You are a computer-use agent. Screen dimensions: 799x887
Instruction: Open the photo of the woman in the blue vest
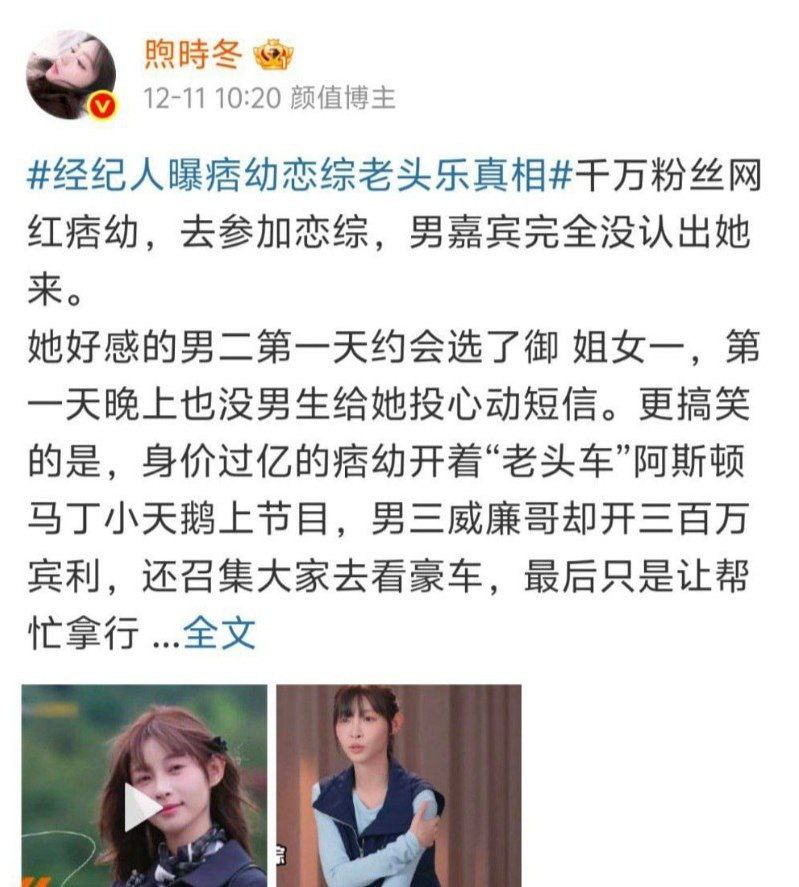coord(399,786)
